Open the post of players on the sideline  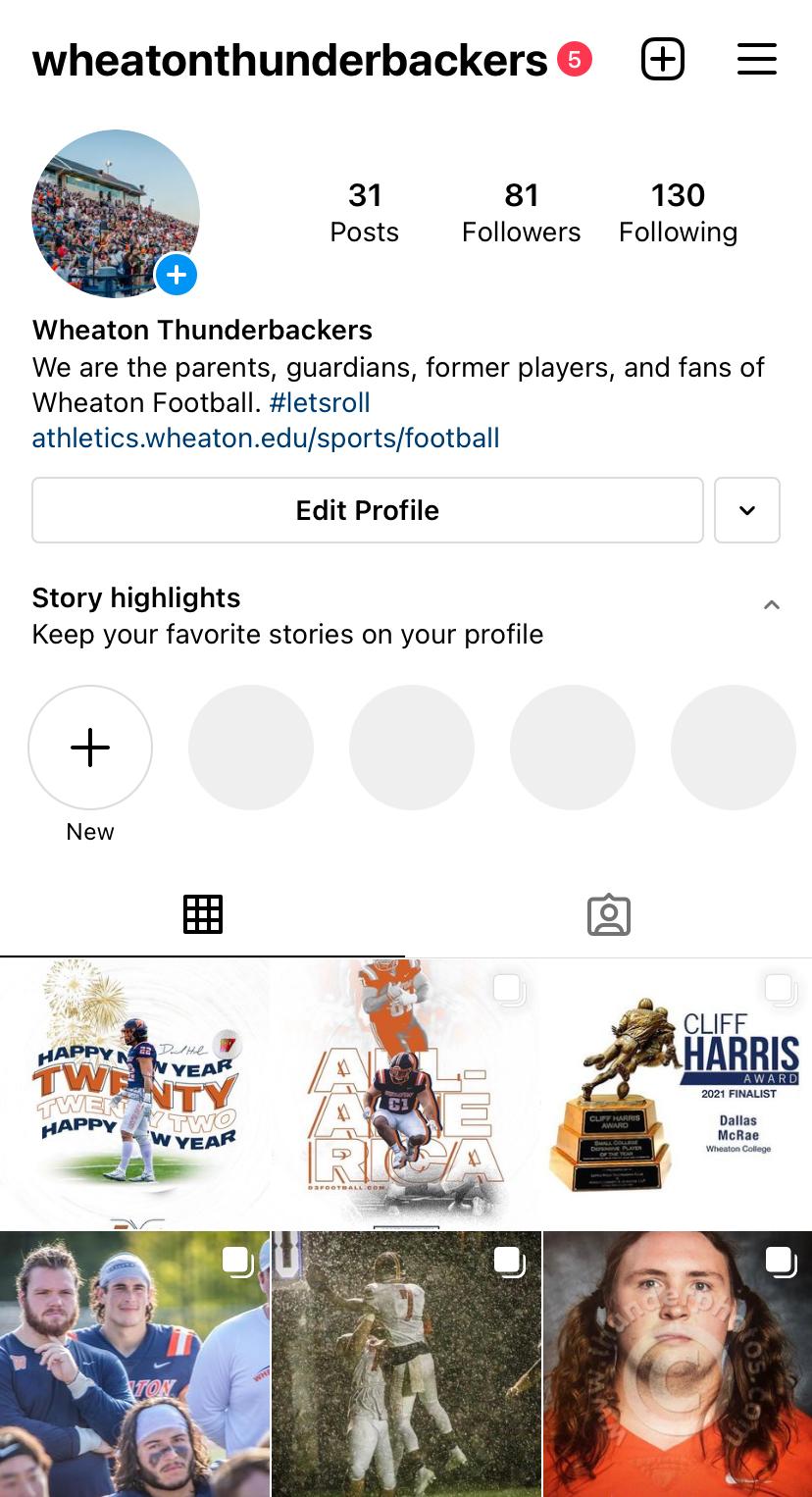(134, 1364)
